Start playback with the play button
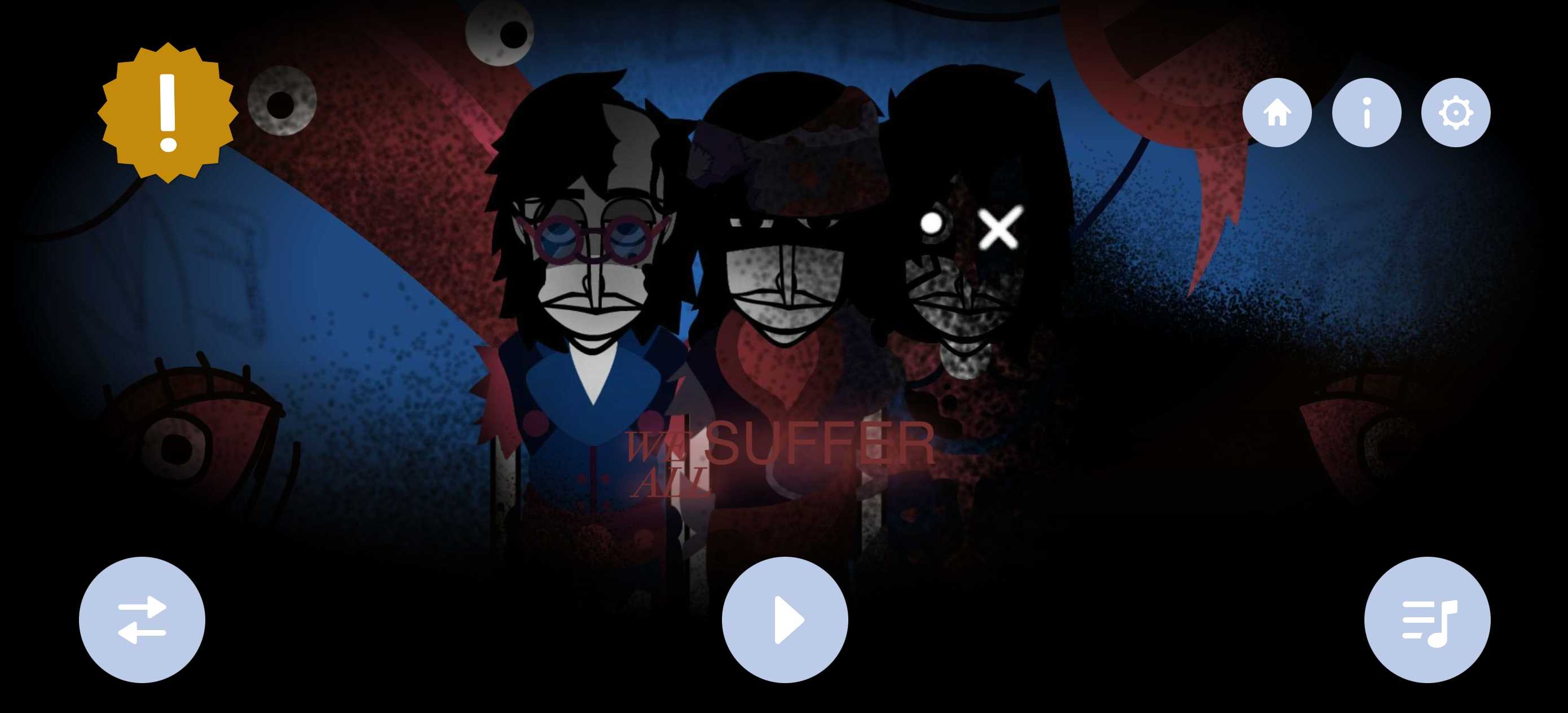The height and width of the screenshot is (713, 1568). (x=785, y=619)
